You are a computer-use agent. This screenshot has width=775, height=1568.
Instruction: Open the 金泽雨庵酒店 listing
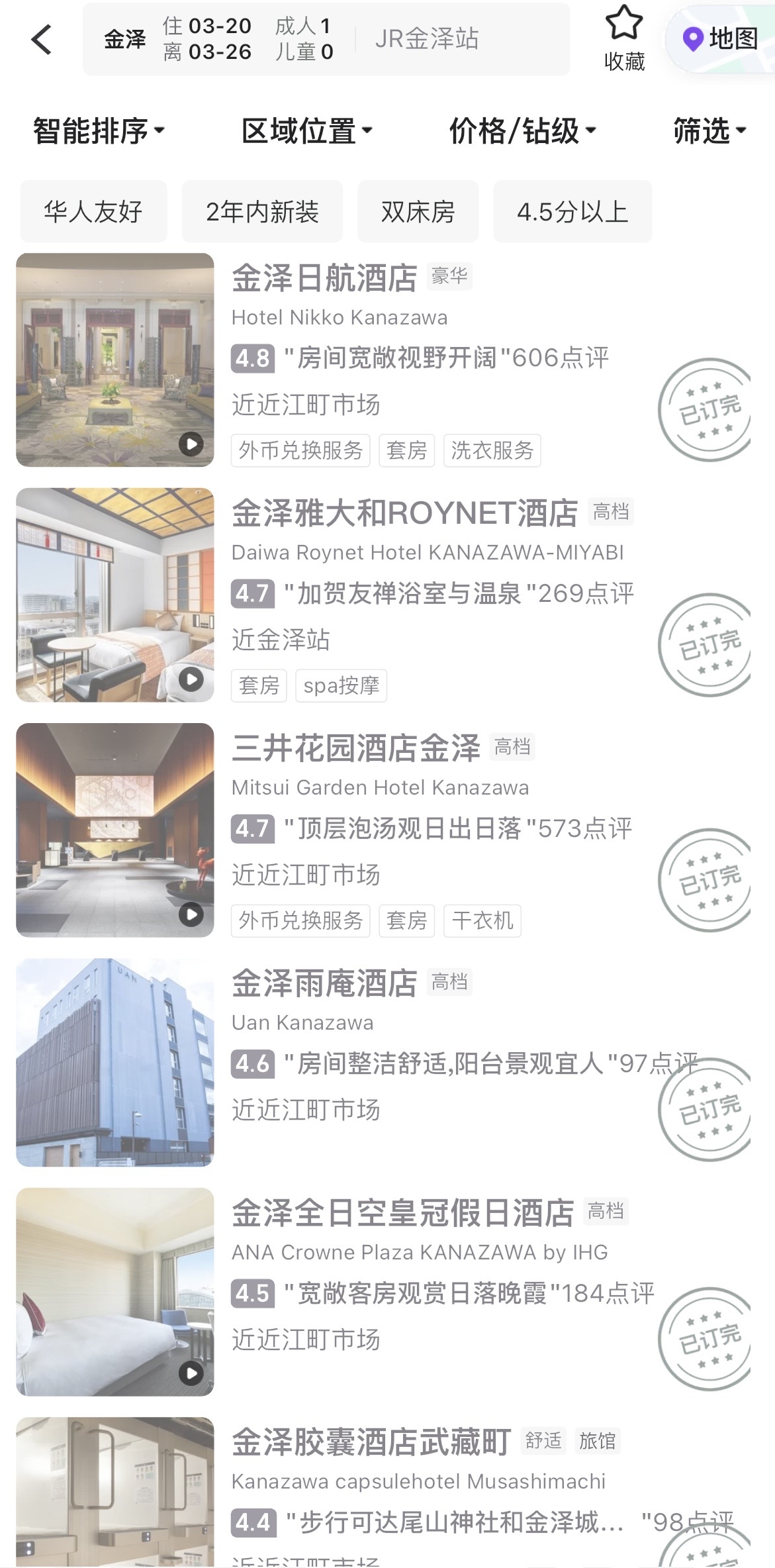[x=324, y=983]
